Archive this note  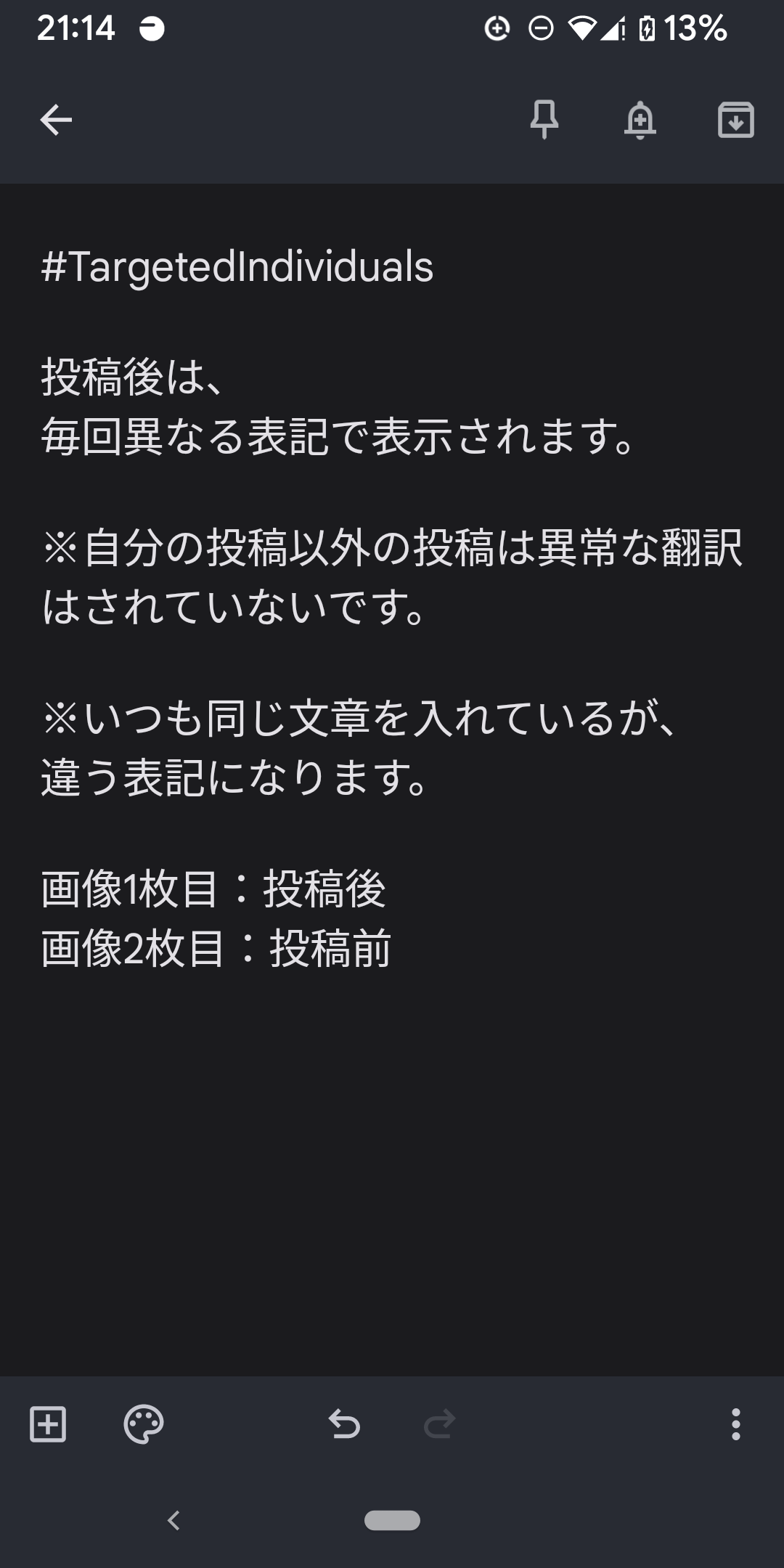click(735, 120)
